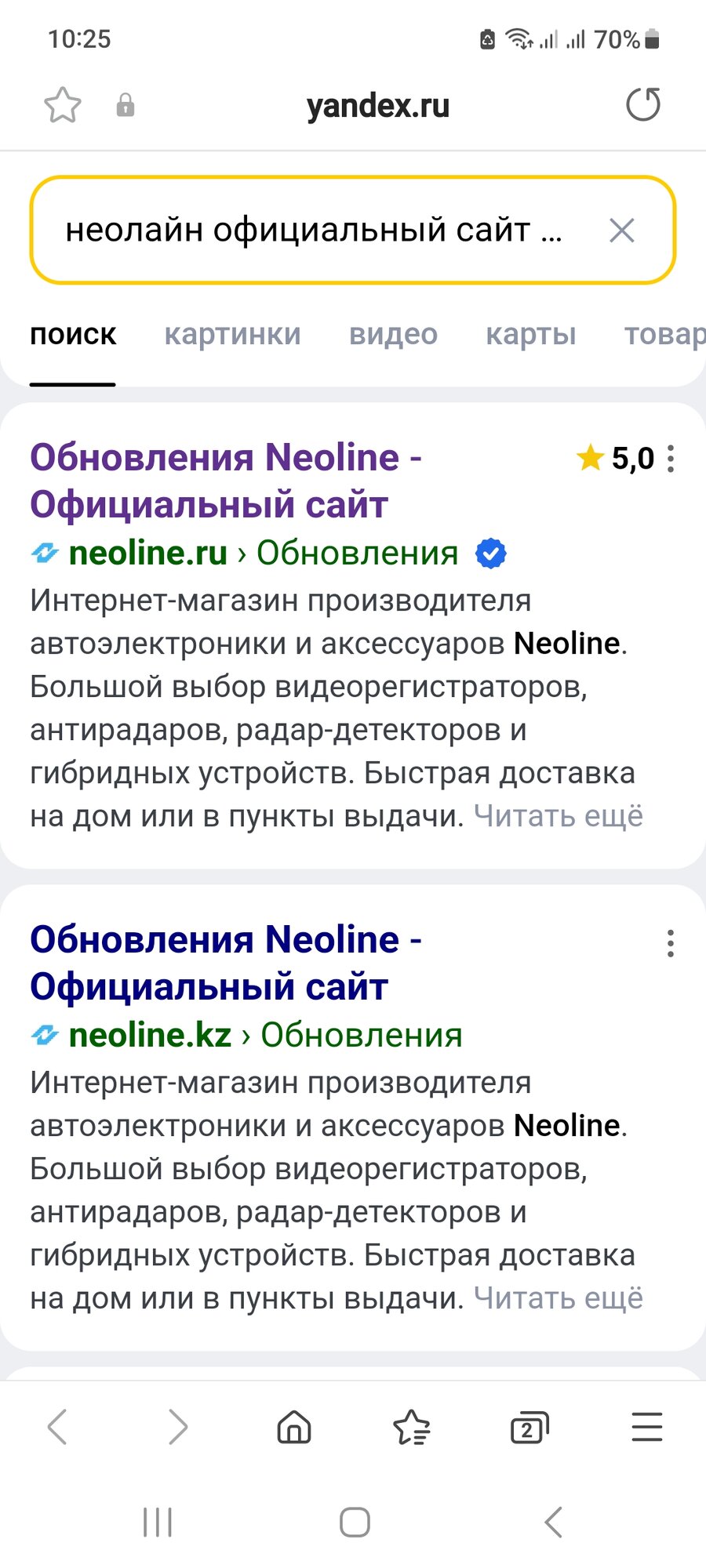
Task: Open the browser hamburger menu
Action: (647, 1427)
